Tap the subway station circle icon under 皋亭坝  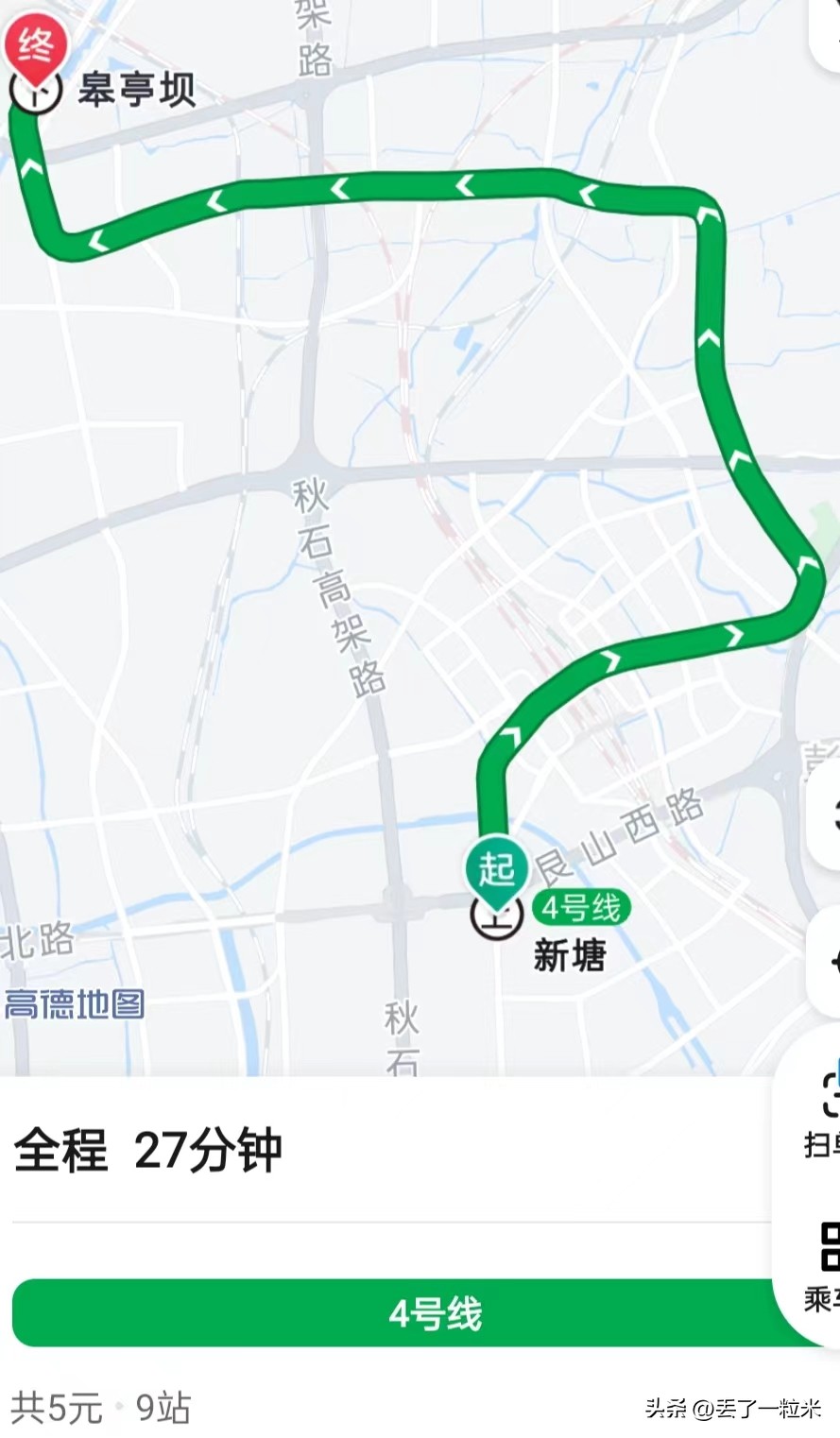pyautogui.click(x=36, y=93)
